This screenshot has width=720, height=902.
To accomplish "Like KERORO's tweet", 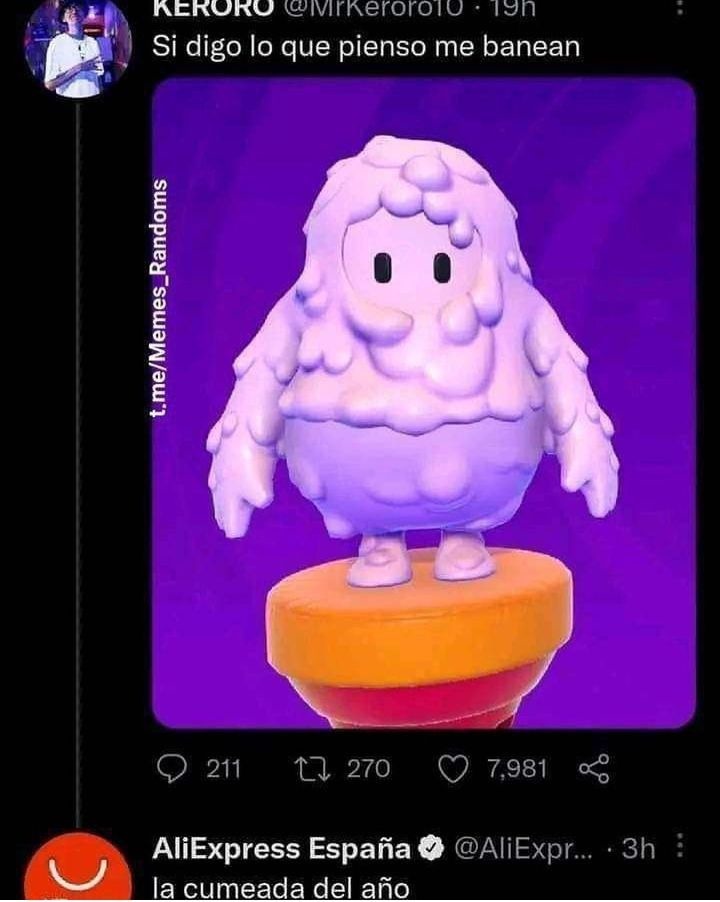I will click(x=455, y=769).
